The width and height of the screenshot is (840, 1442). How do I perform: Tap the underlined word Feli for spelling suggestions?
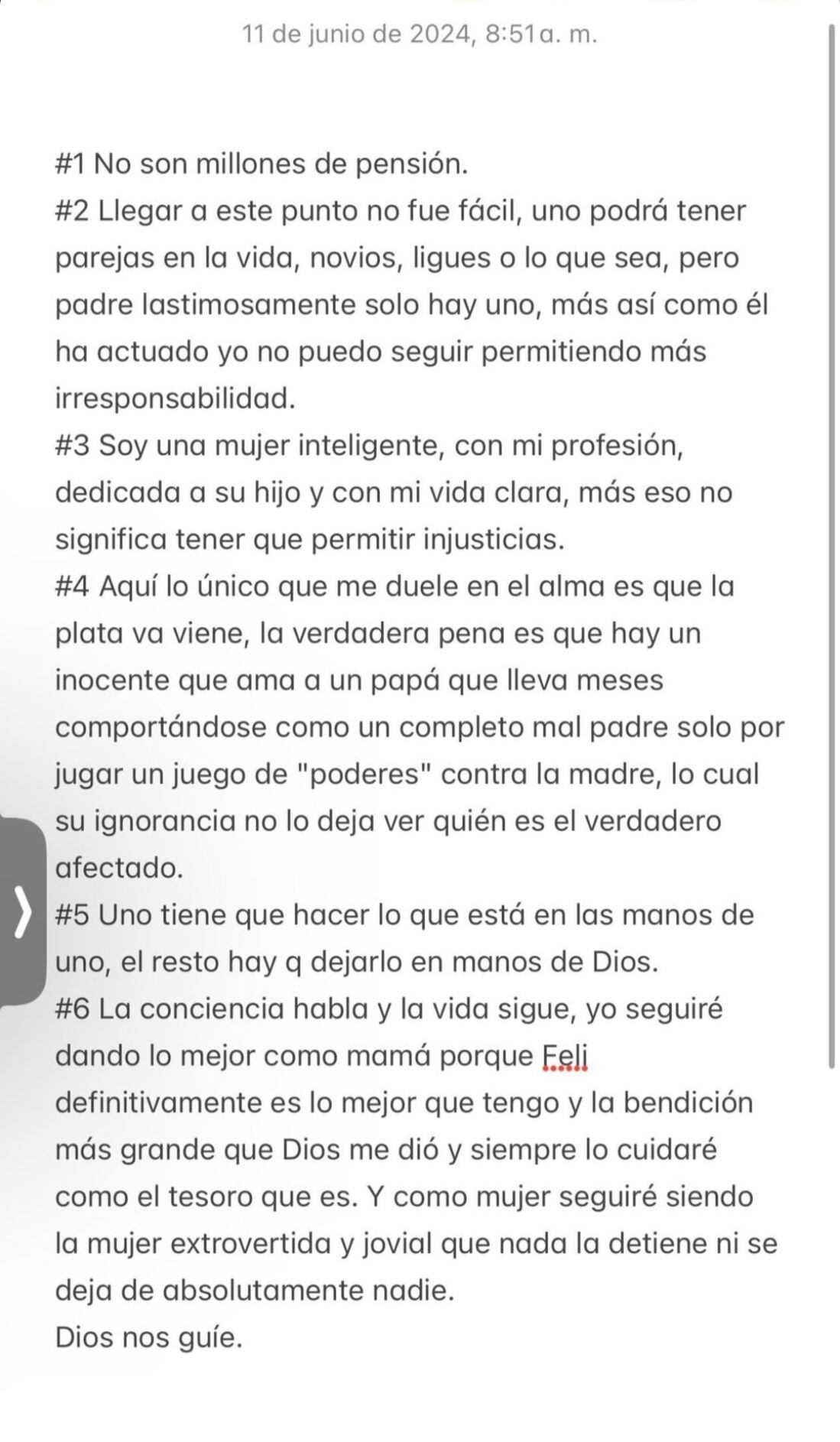(x=565, y=1057)
